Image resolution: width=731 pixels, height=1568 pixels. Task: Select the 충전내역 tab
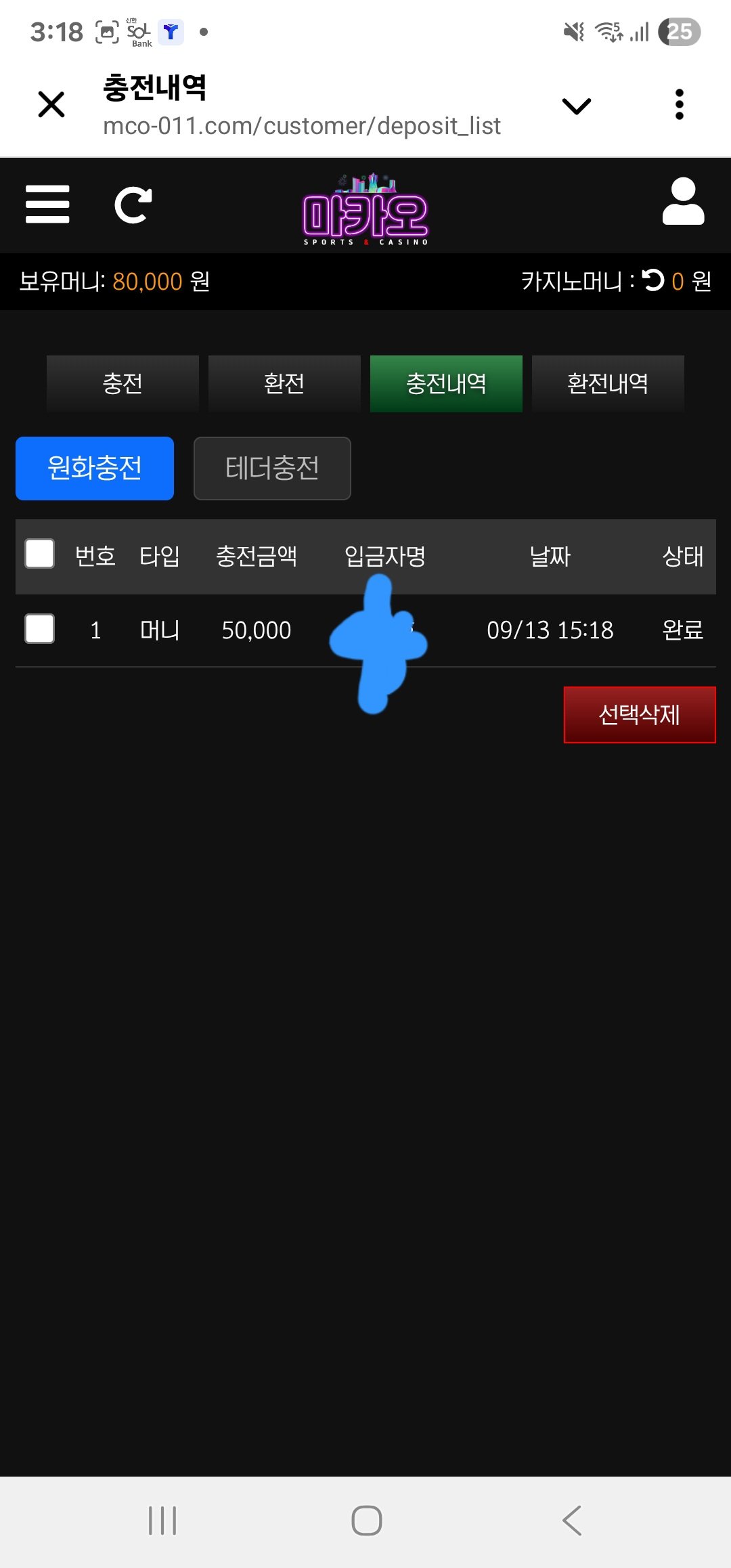click(x=446, y=384)
